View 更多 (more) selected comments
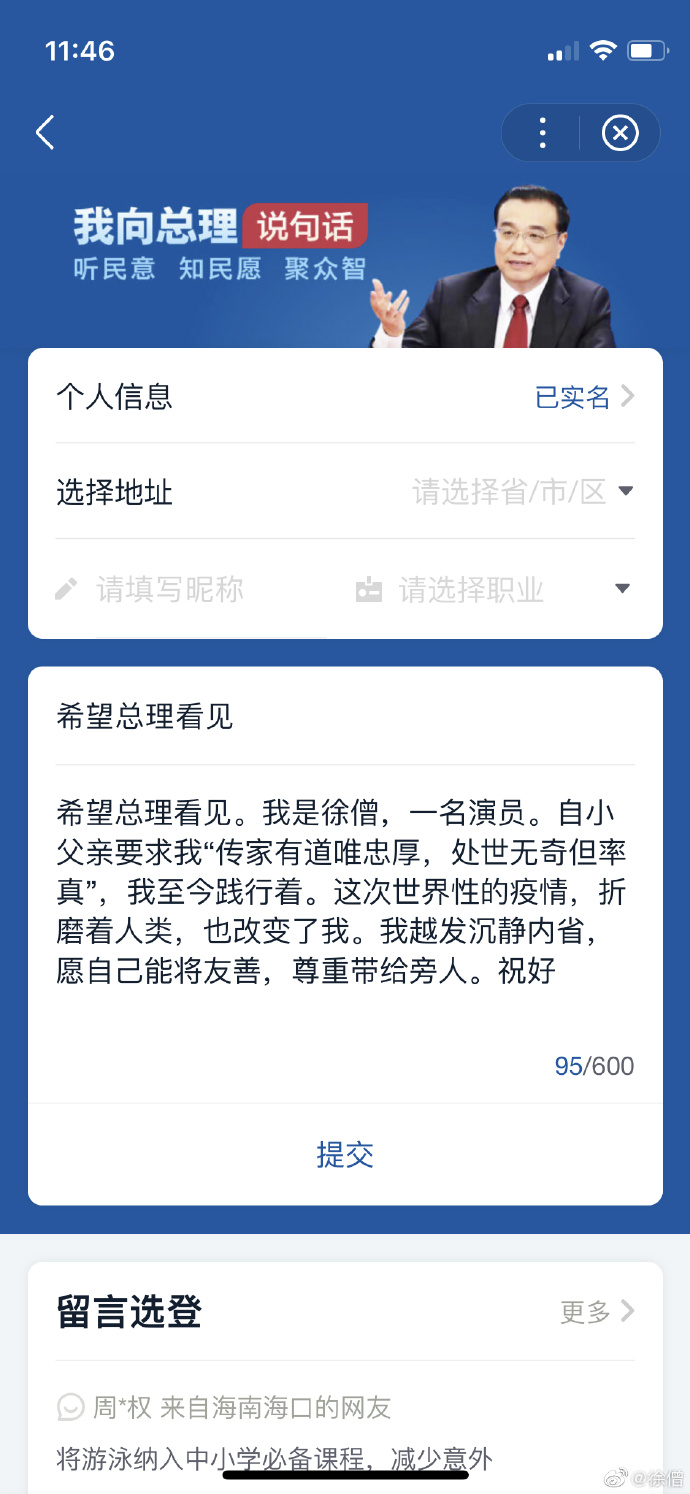Viewport: 690px width, 1494px height. click(597, 1312)
